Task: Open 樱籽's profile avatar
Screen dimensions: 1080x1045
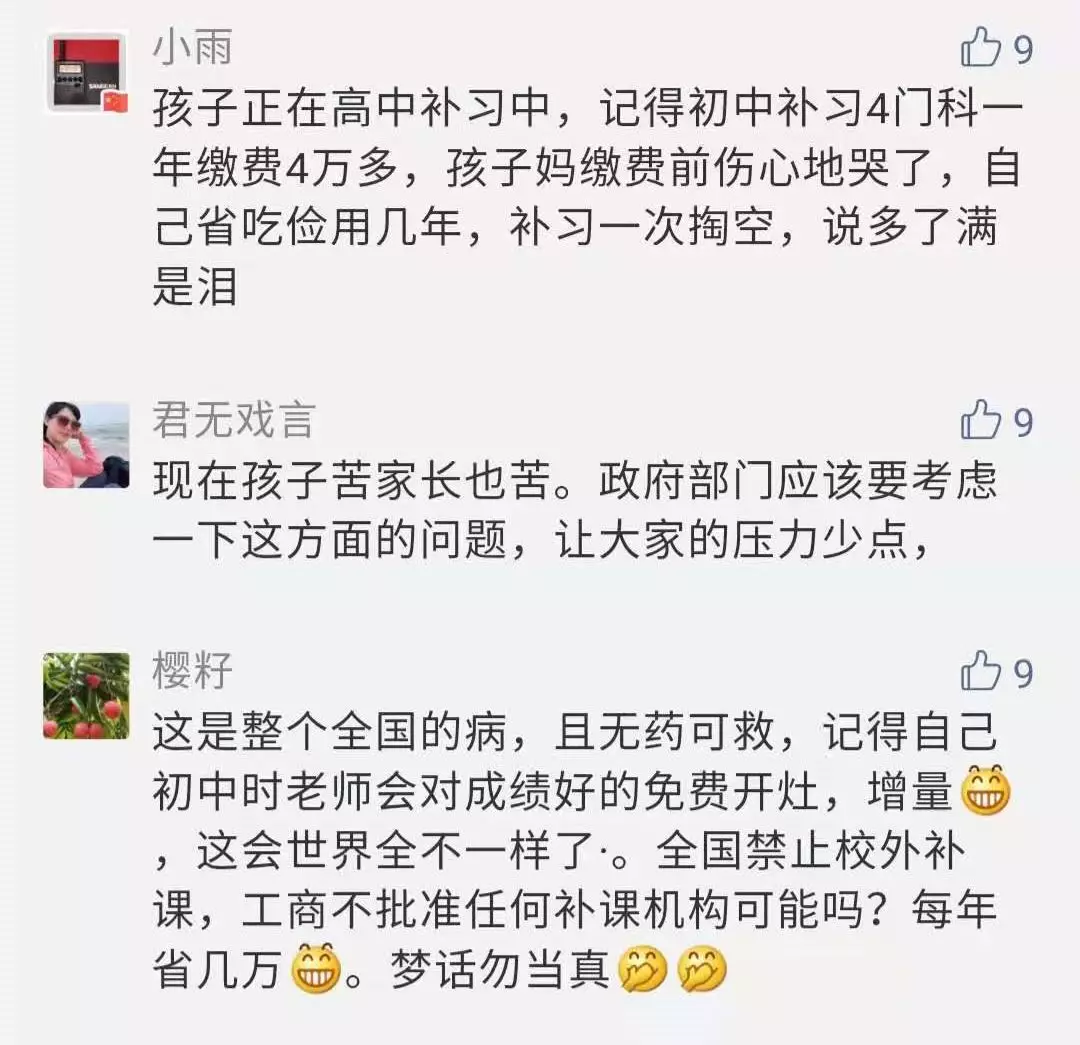Action: tap(86, 696)
